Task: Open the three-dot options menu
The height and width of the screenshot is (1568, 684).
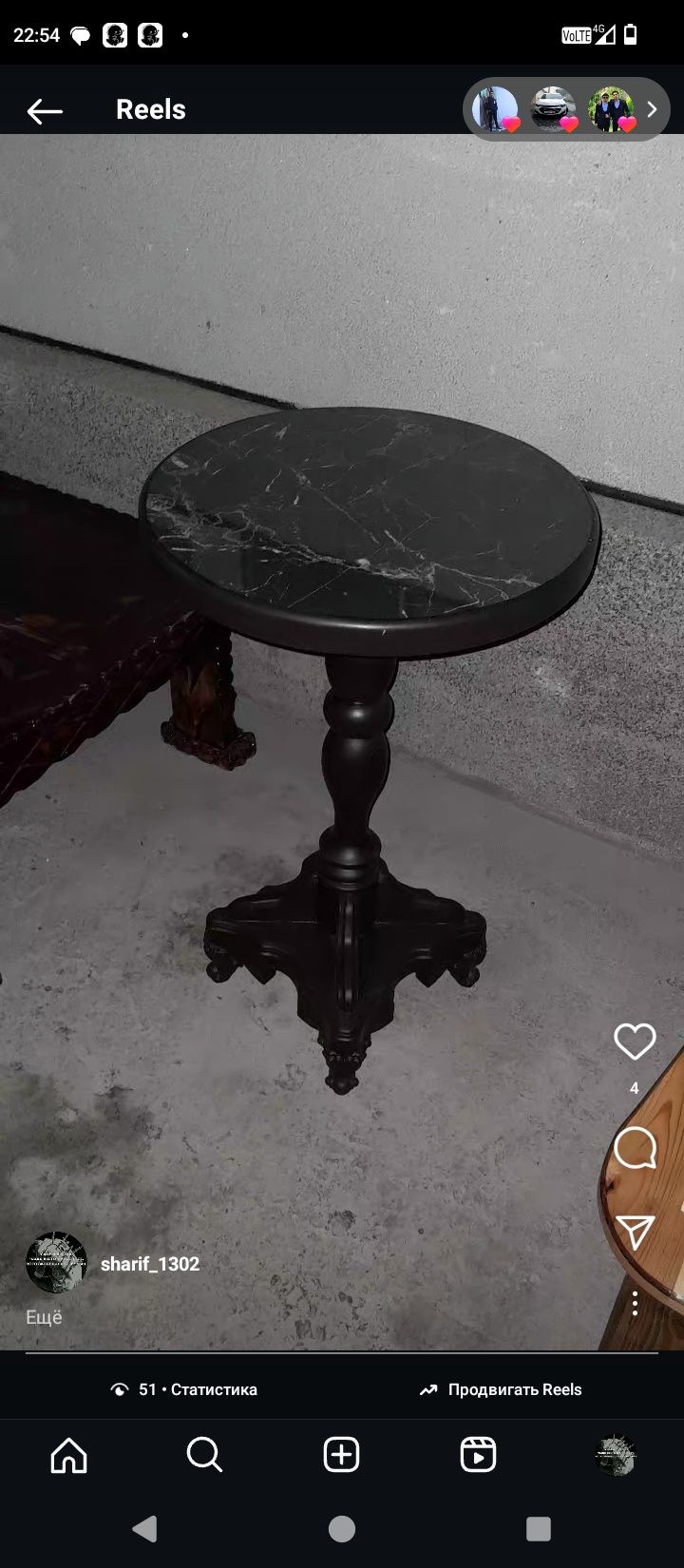Action: click(x=635, y=1303)
